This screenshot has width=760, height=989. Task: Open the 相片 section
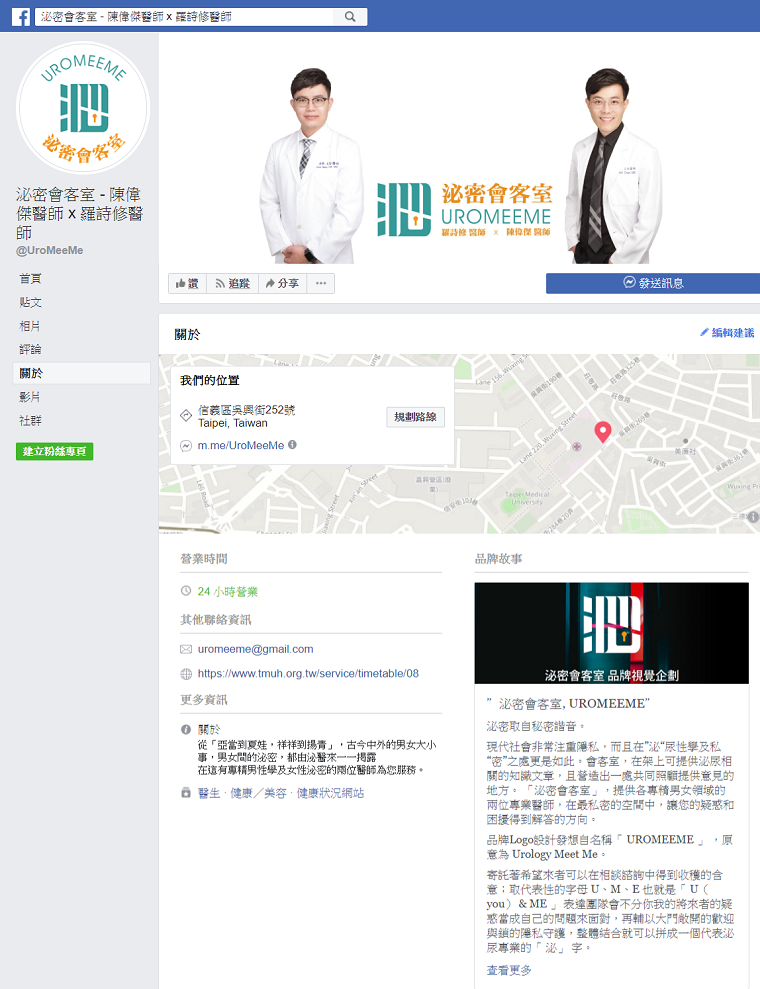(x=30, y=326)
